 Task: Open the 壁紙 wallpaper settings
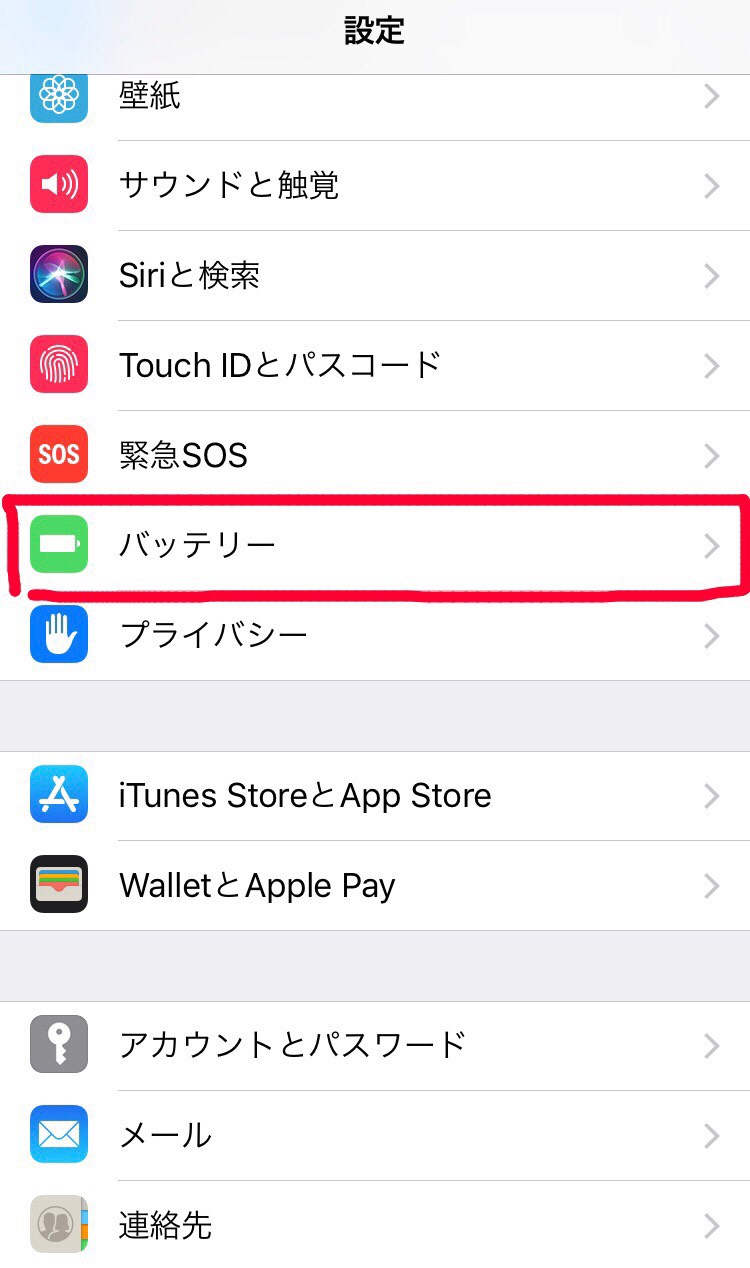(x=375, y=98)
